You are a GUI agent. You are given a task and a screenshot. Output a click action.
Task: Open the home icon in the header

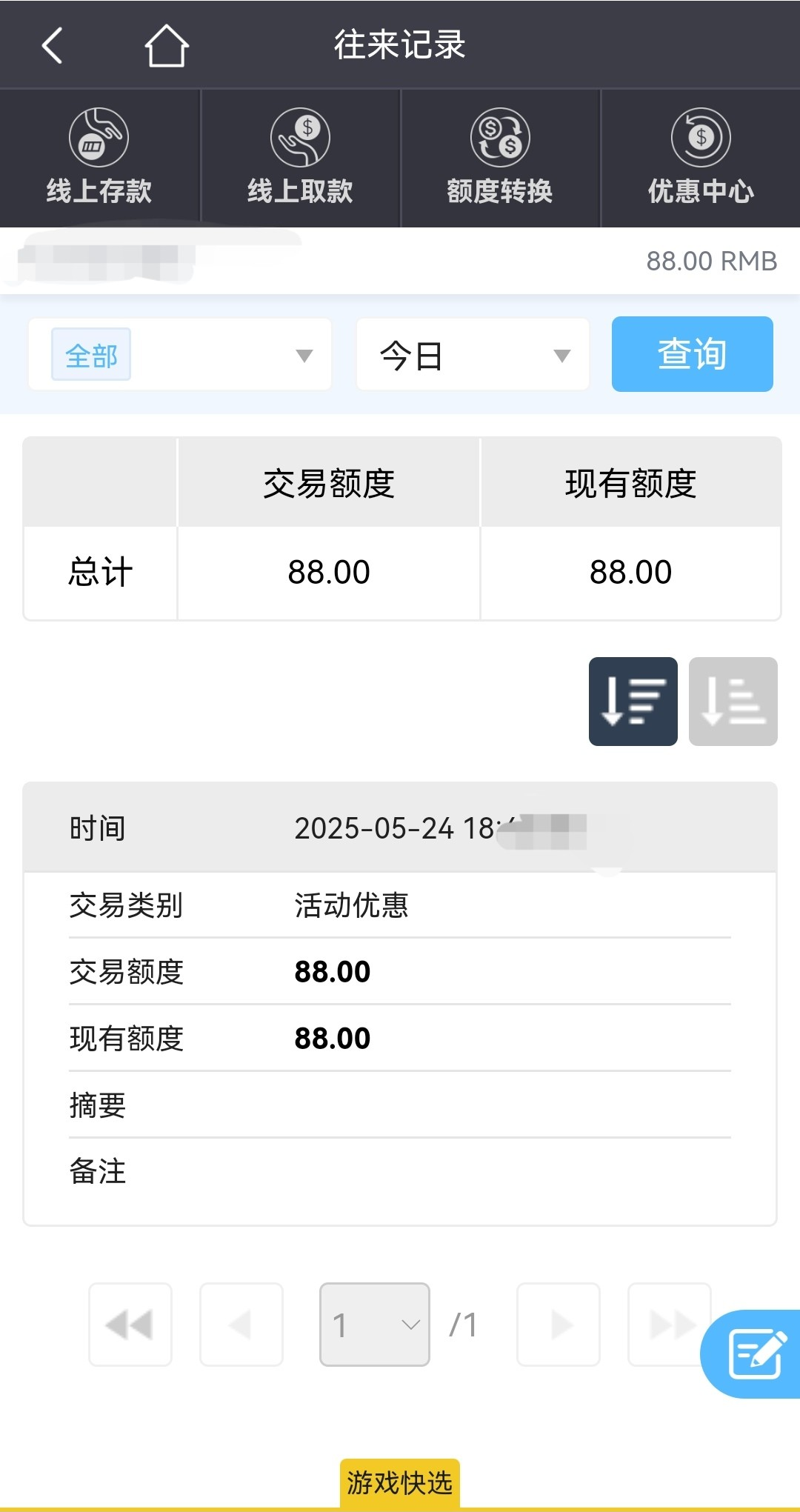click(167, 46)
